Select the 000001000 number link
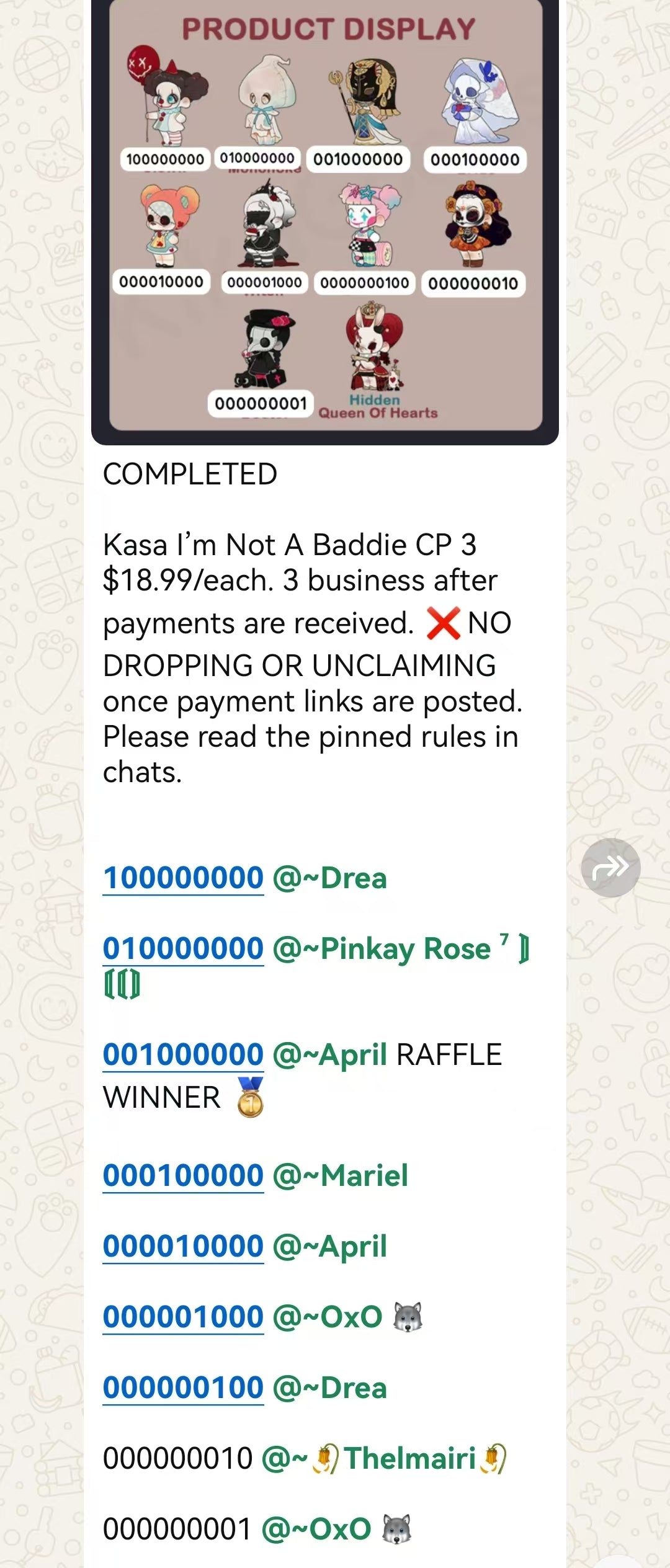Image resolution: width=670 pixels, height=1568 pixels. click(x=184, y=1317)
